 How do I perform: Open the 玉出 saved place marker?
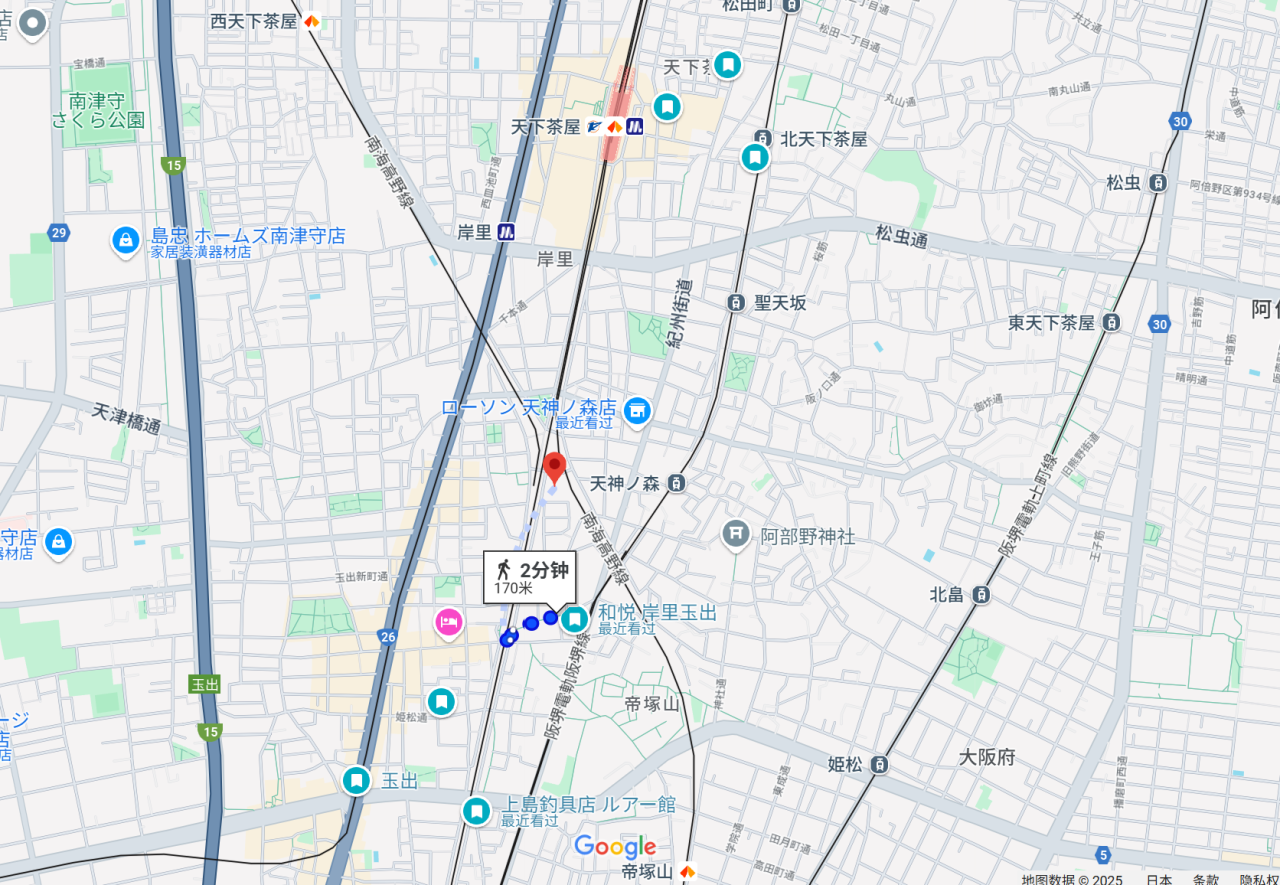(x=356, y=780)
